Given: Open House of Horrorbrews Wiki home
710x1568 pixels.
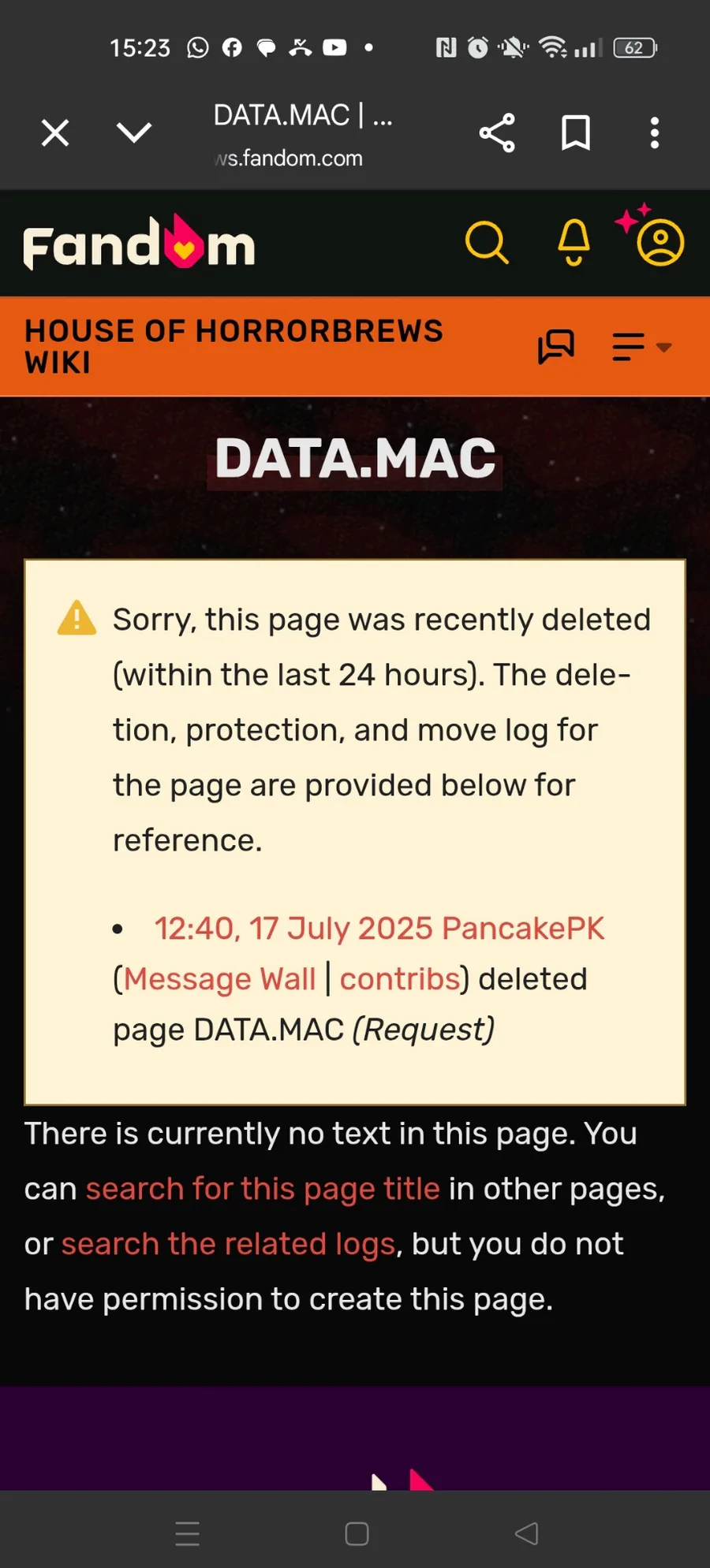Looking at the screenshot, I should point(234,347).
